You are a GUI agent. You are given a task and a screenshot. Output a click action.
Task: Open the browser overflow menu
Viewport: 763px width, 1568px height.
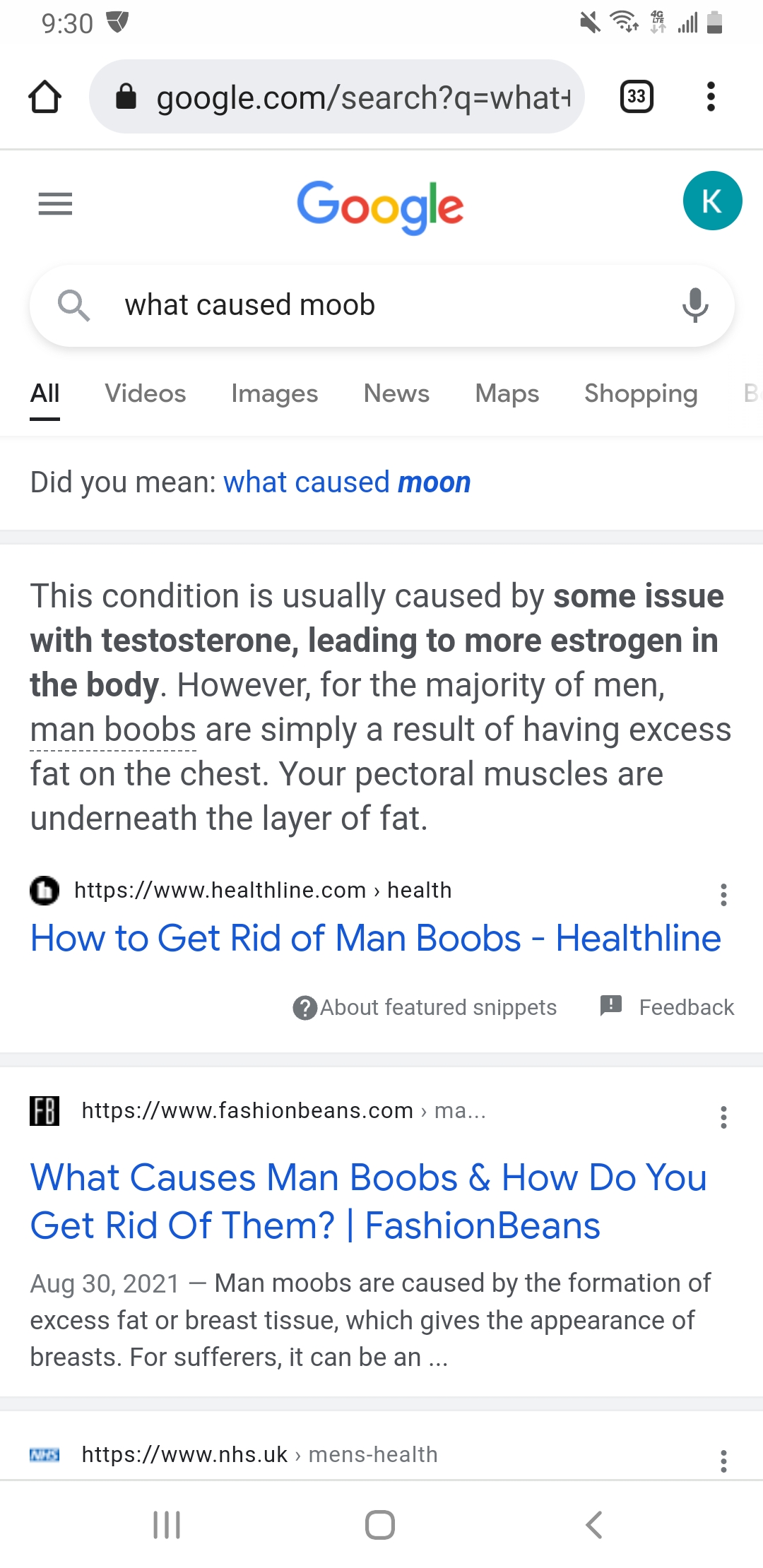711,97
